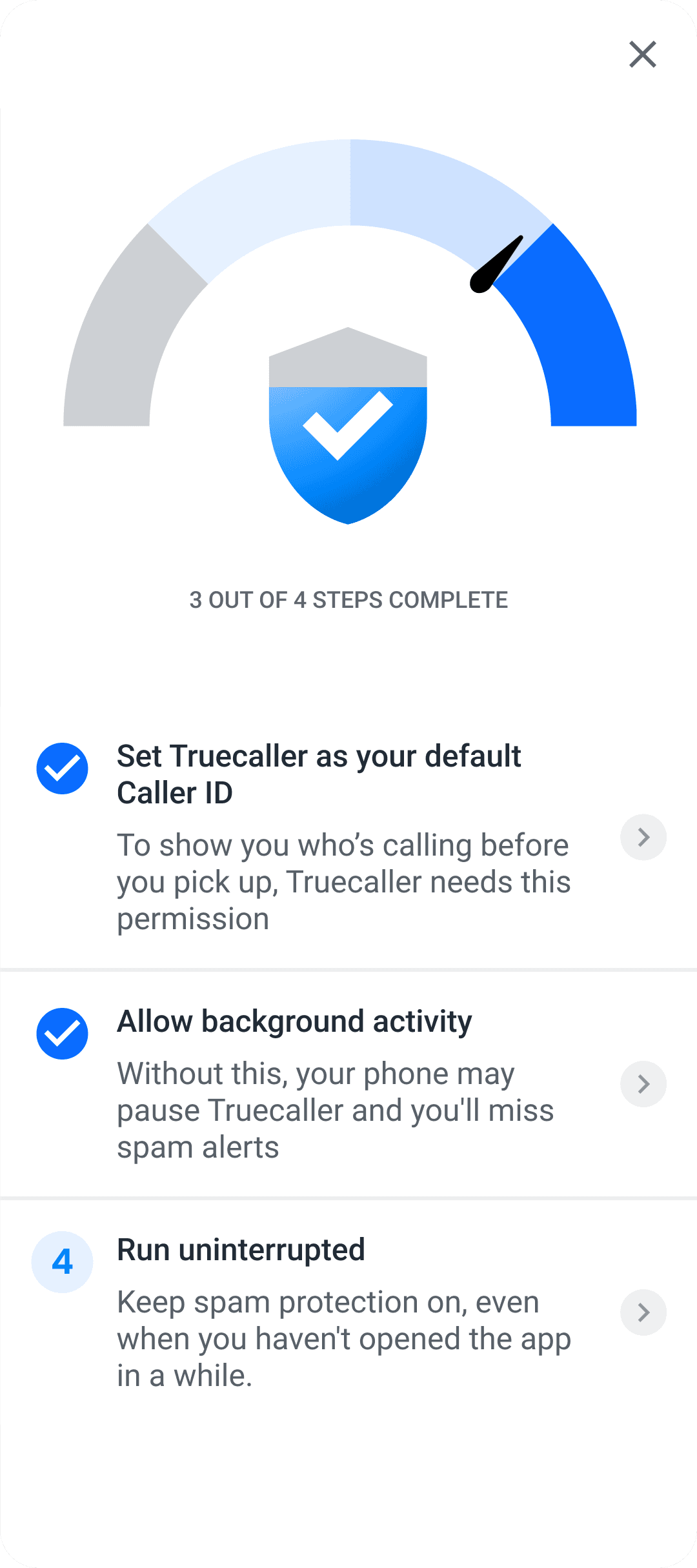Close the protection setup screen

click(643, 54)
